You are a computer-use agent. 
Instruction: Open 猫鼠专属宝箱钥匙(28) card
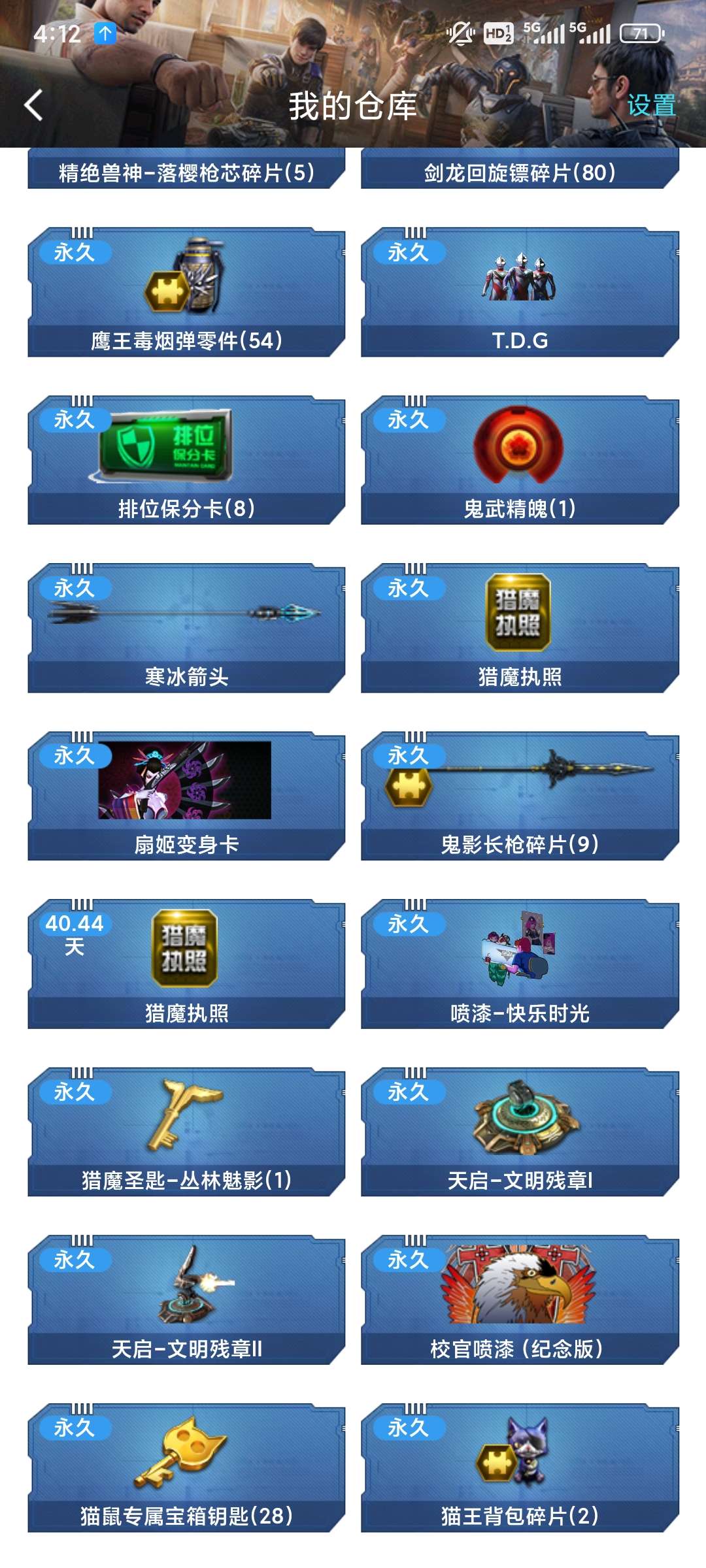186,1467
